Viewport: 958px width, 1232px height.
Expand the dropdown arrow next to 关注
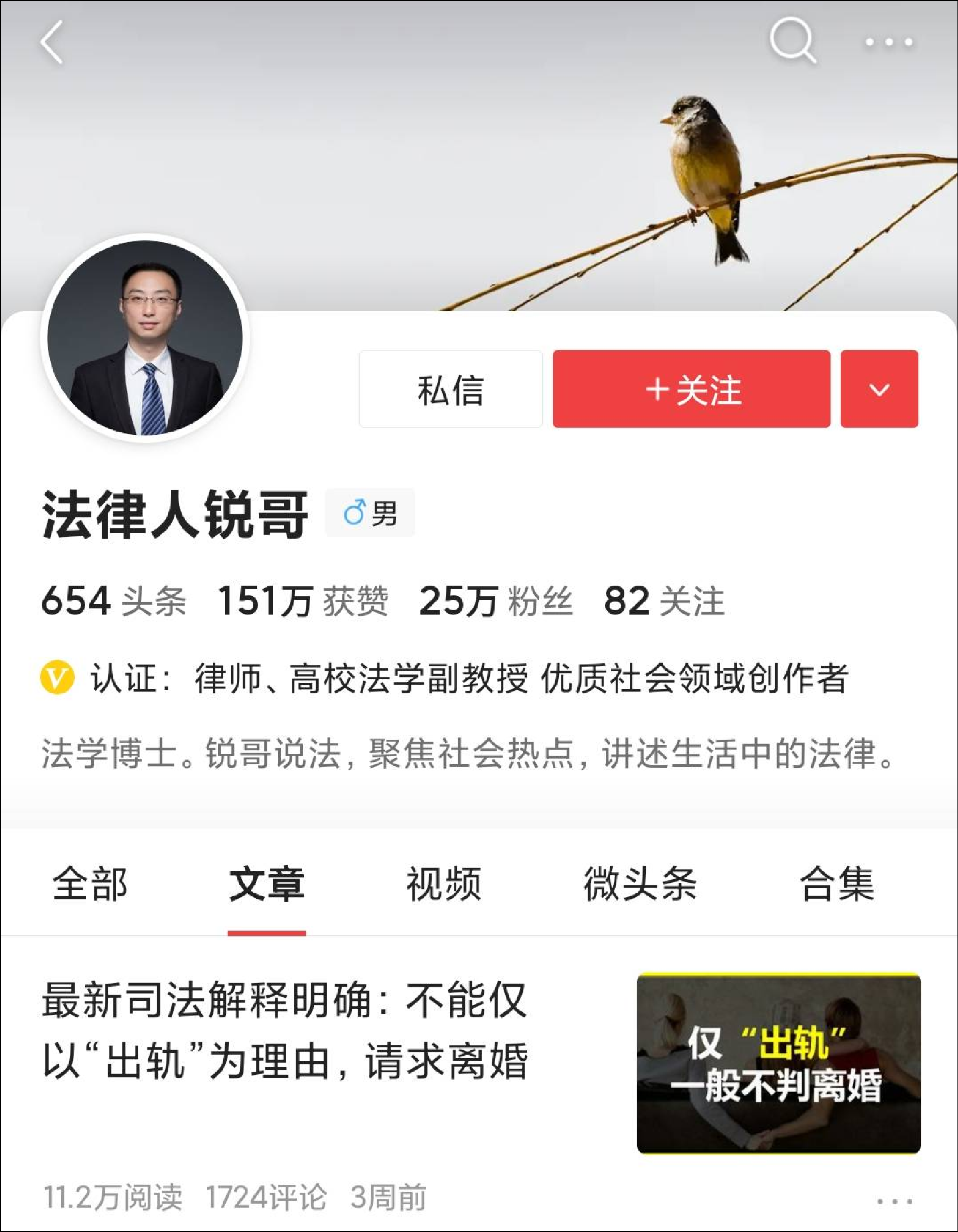coord(879,389)
